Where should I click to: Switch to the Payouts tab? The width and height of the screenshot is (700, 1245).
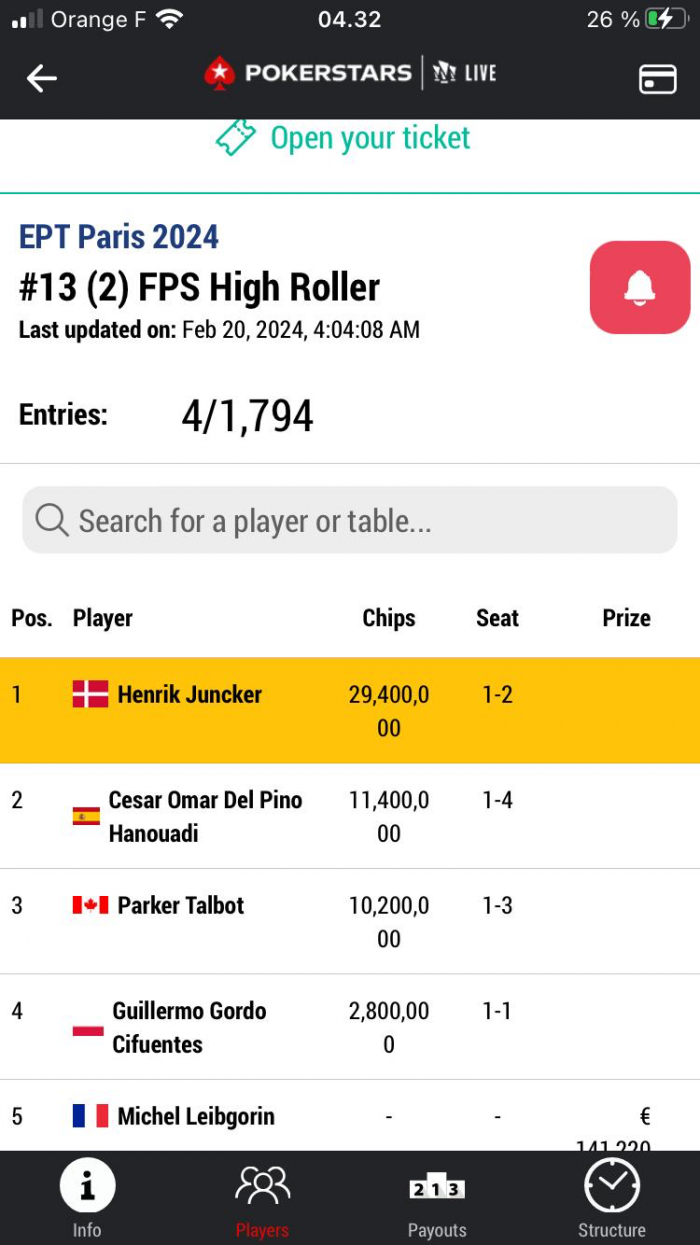click(437, 1198)
